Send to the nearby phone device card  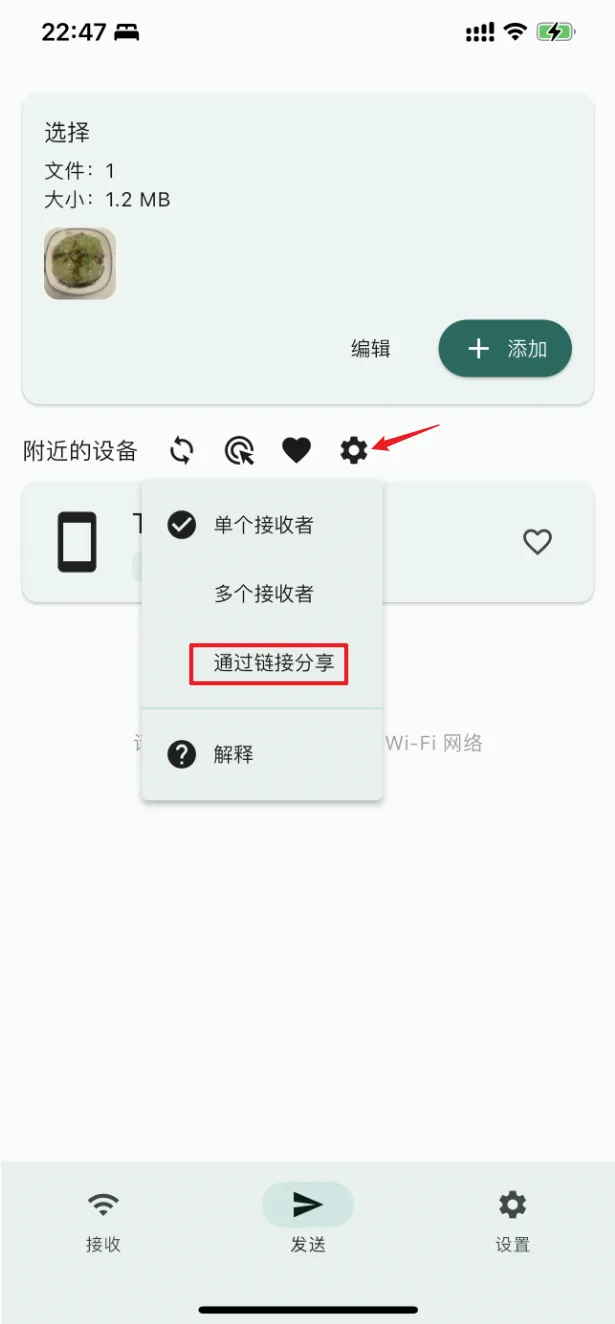pyautogui.click(x=80, y=542)
